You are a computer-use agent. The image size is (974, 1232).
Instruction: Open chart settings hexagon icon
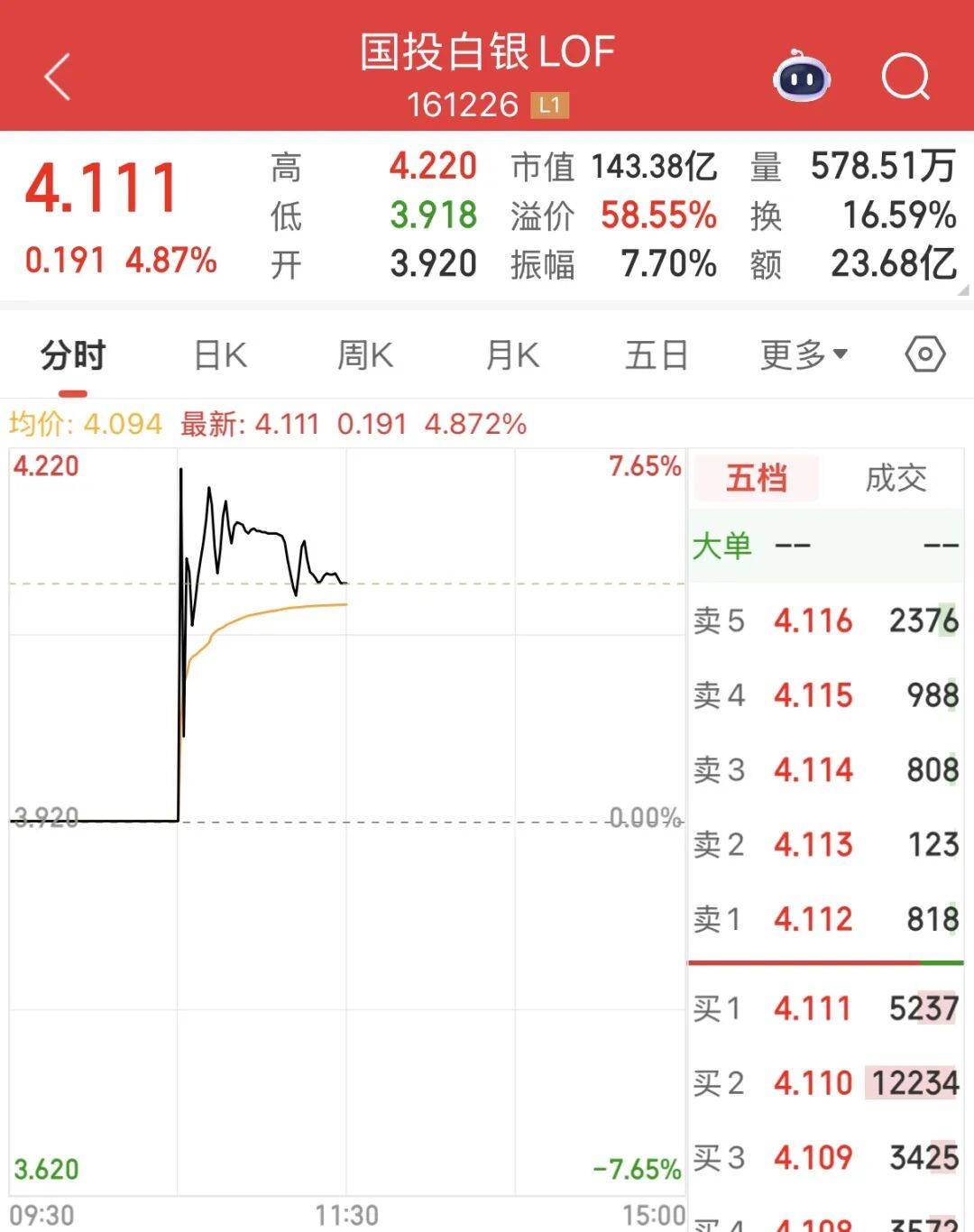pos(924,354)
